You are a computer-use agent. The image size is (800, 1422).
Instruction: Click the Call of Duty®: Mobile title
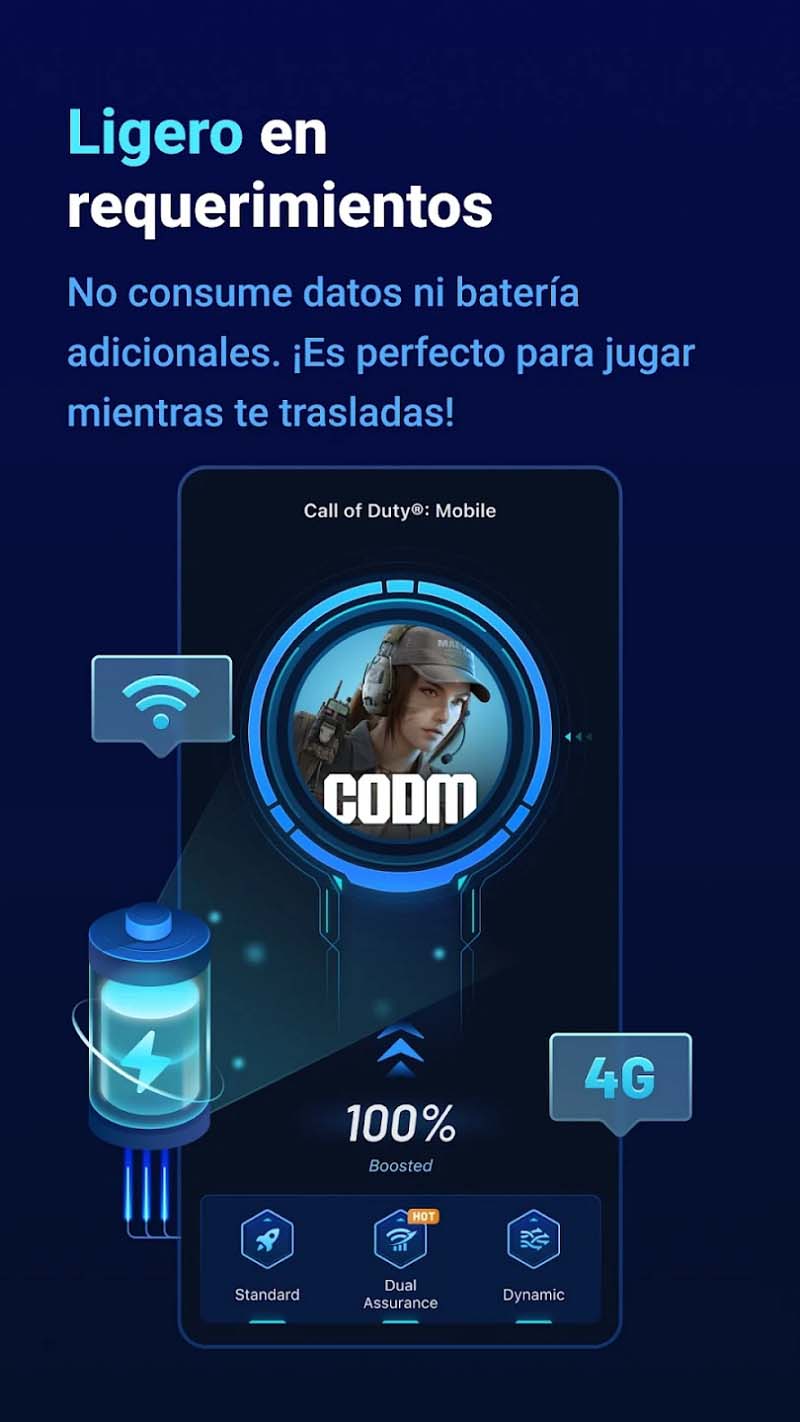[399, 511]
